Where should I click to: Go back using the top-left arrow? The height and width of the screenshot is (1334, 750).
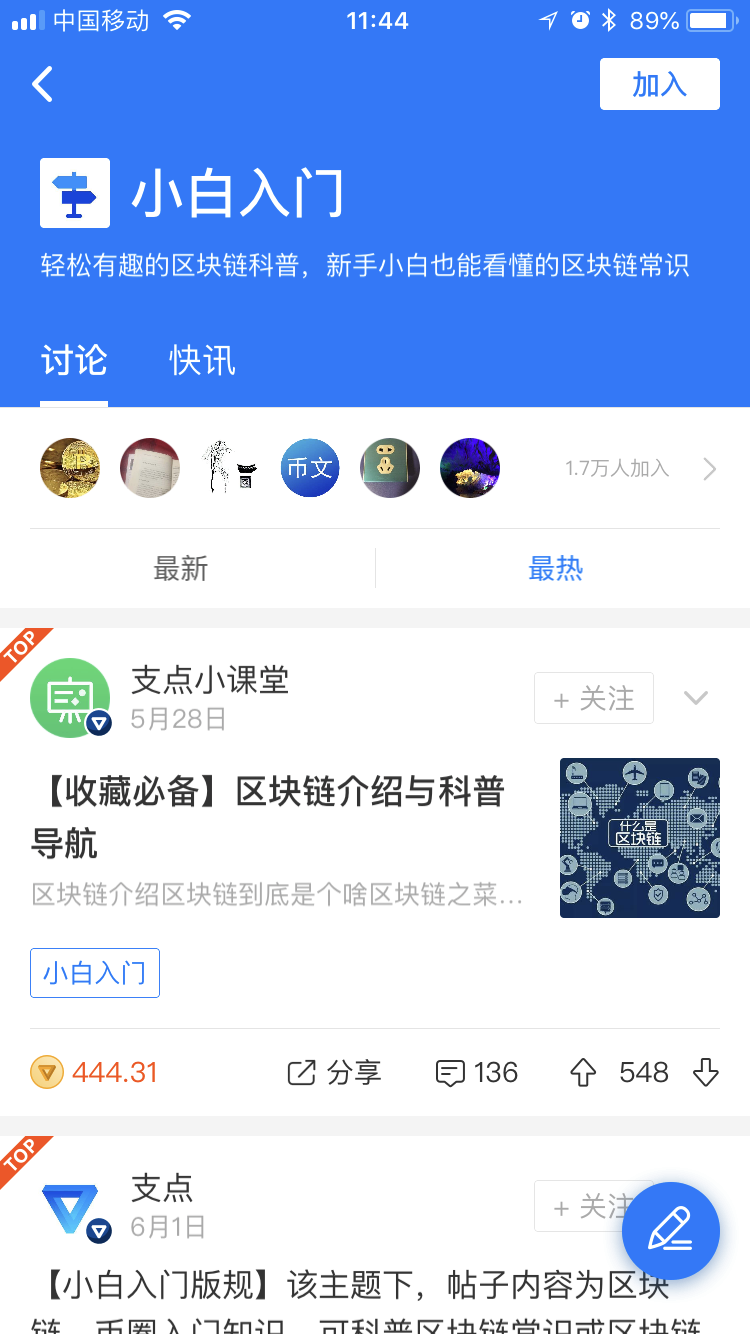pos(42,85)
